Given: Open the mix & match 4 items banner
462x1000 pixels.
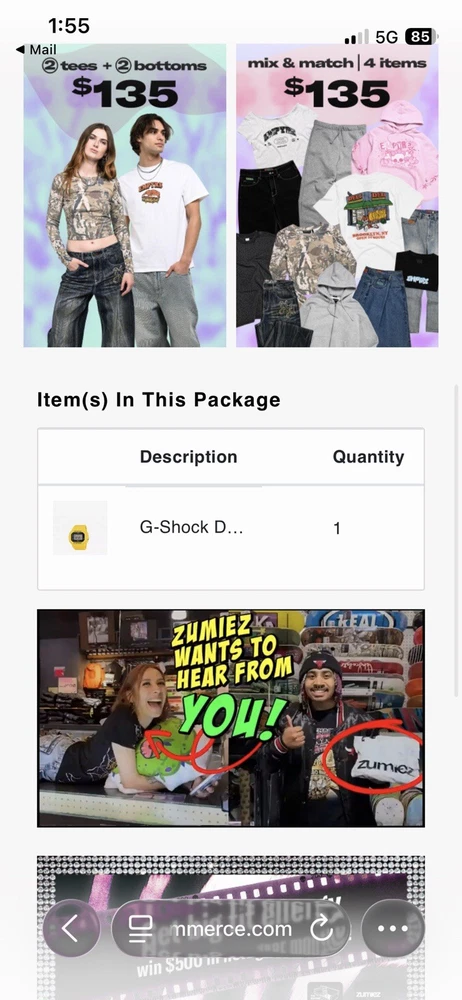Looking at the screenshot, I should tap(337, 195).
